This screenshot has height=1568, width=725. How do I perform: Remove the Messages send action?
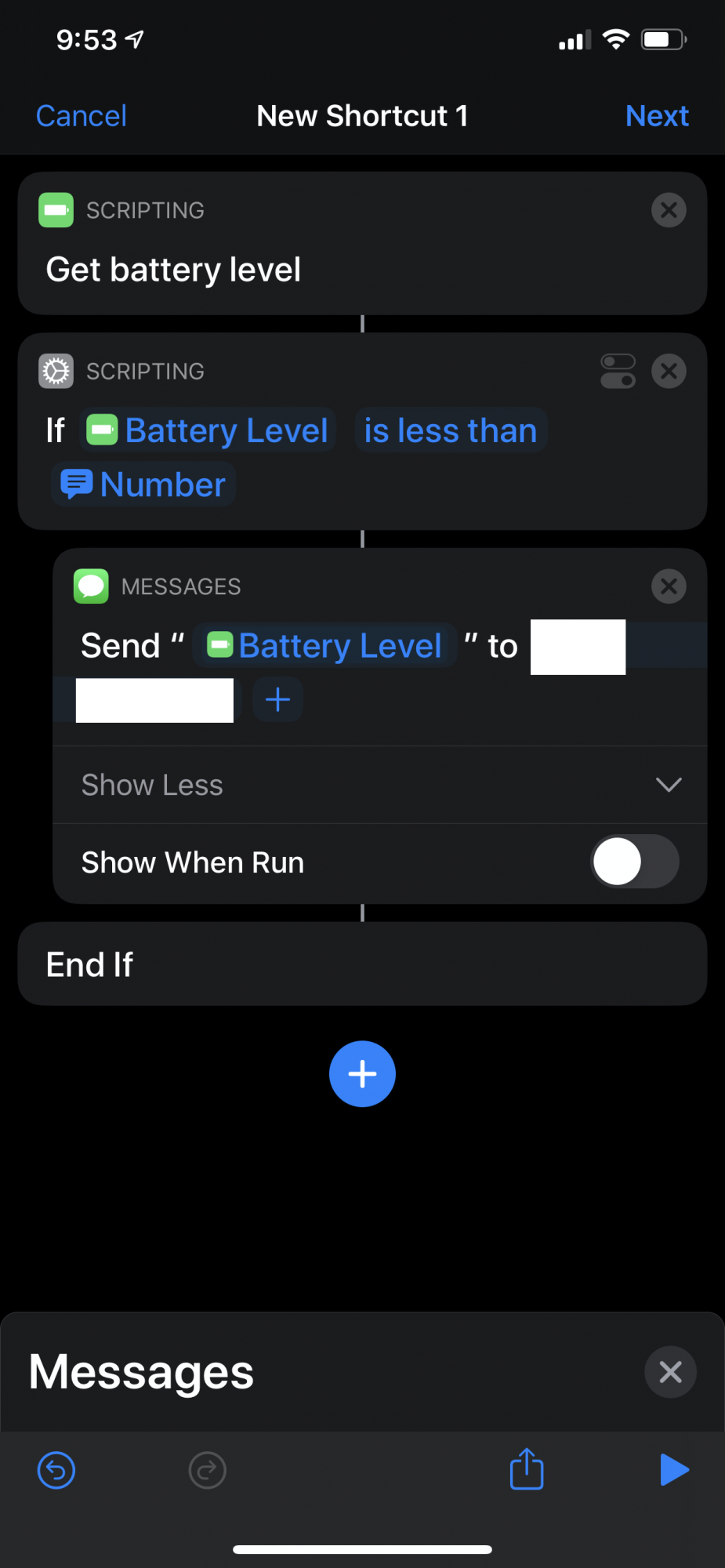669,586
